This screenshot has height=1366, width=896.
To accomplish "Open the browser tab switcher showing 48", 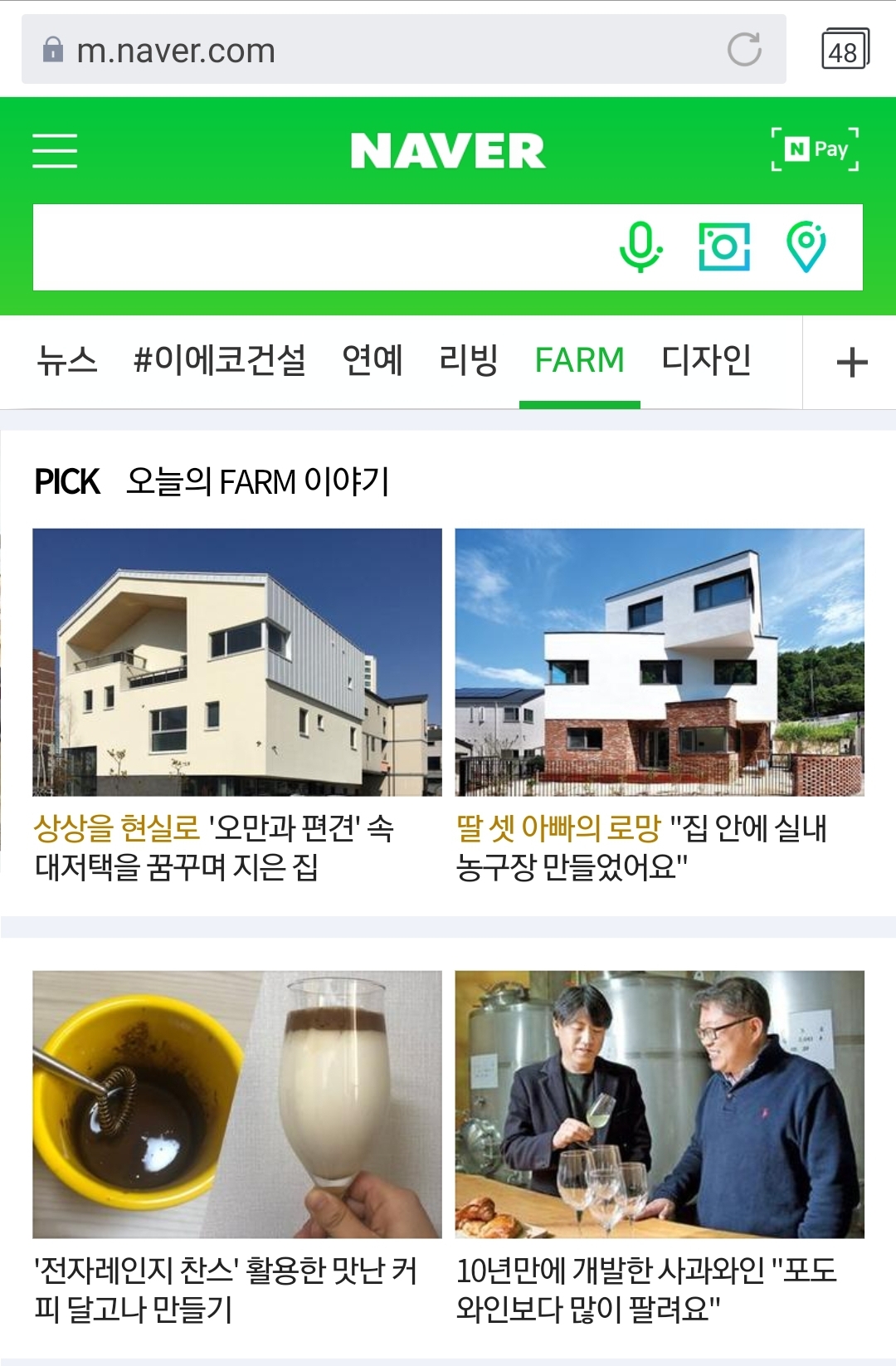I will click(x=844, y=50).
